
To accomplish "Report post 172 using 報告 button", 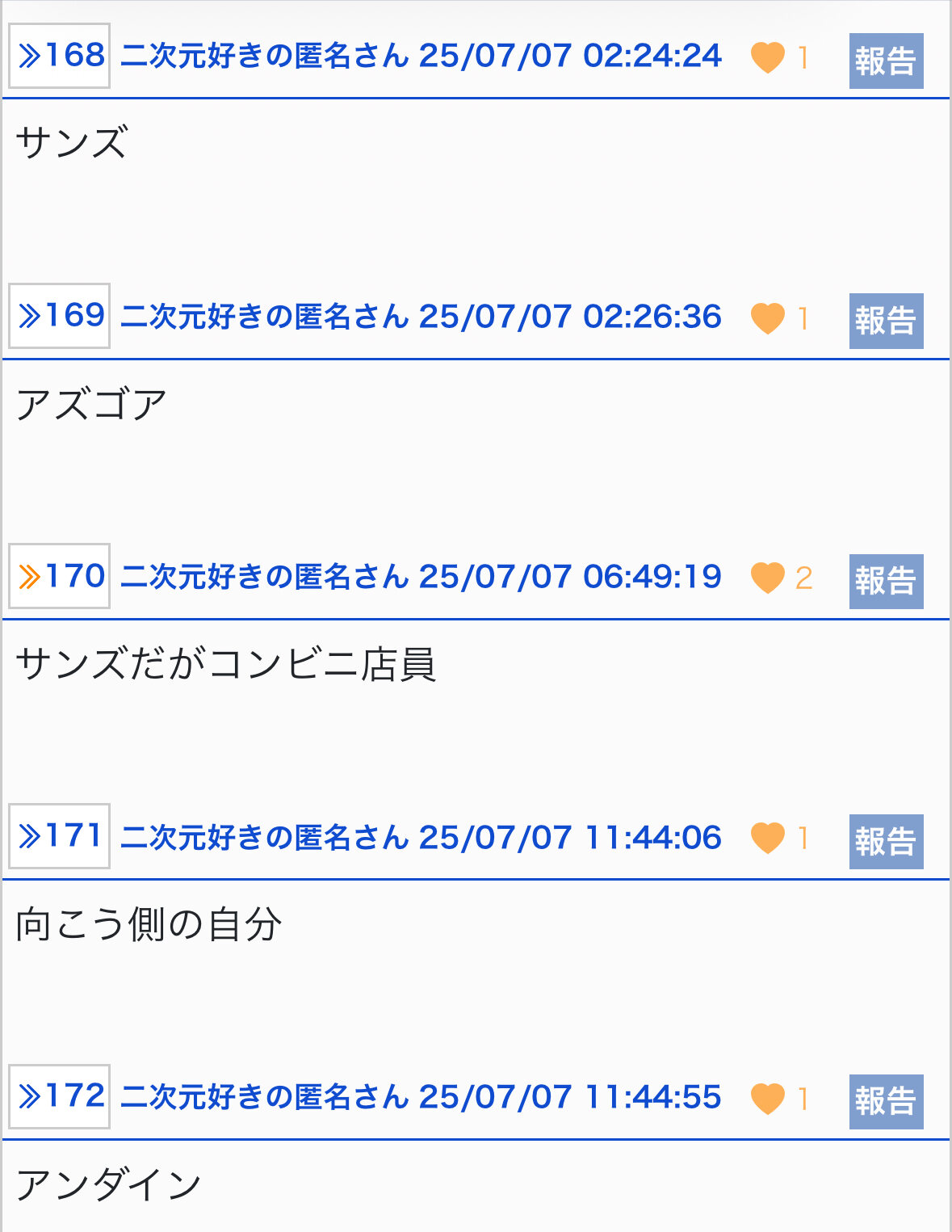I will coord(886,1102).
